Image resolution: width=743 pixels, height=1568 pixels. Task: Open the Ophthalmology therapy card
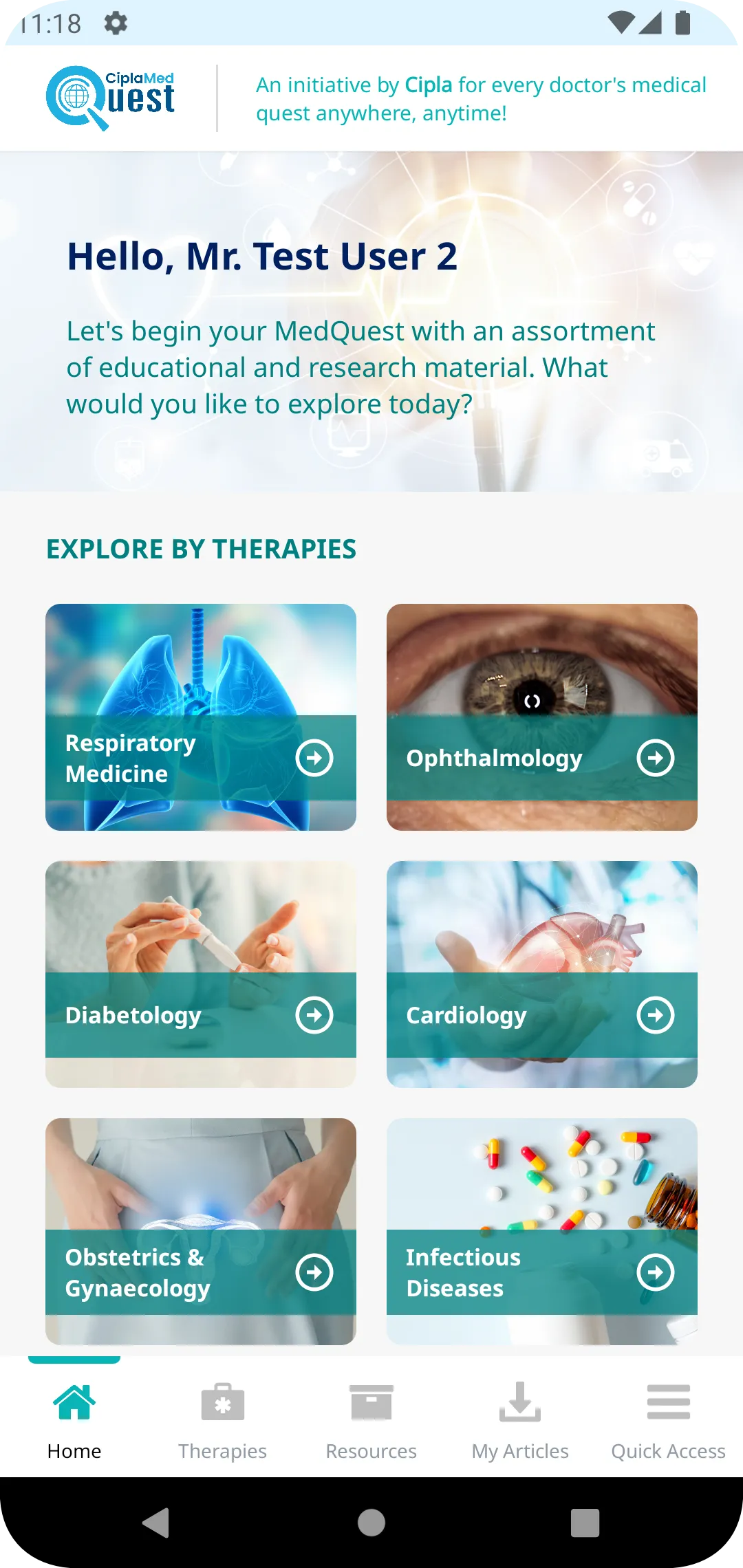click(x=542, y=717)
